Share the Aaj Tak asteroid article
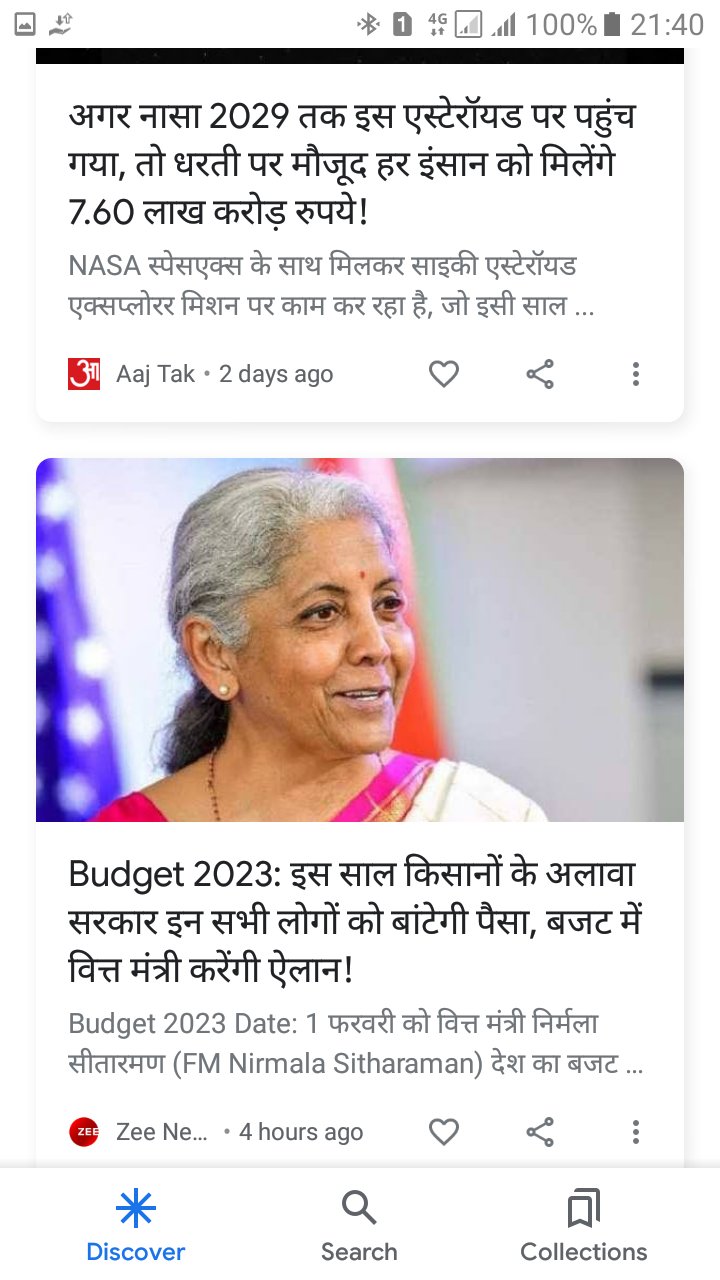Screen dimensions: 720x1280 (540, 374)
